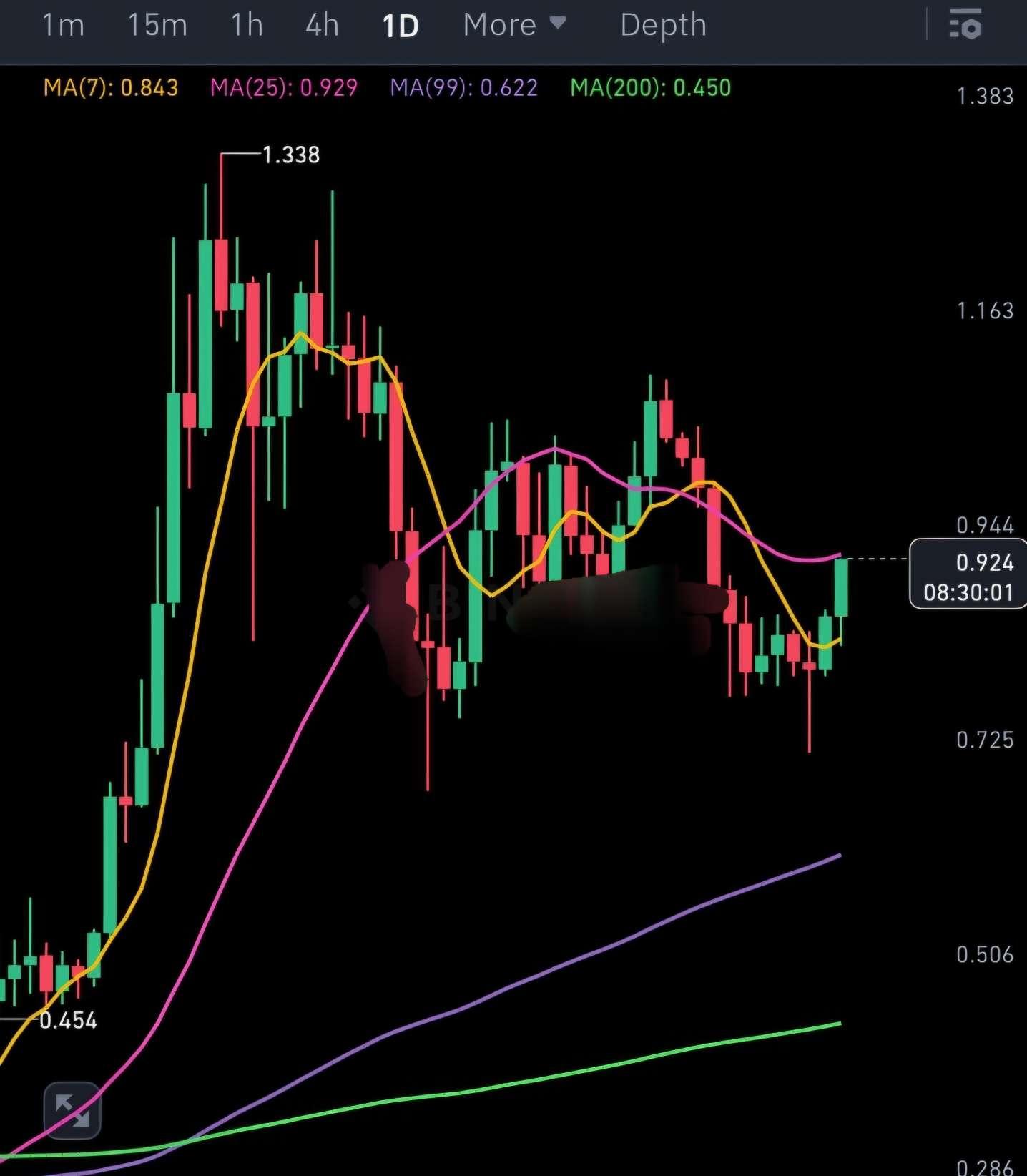Expand chart to fullscreen

pyautogui.click(x=72, y=1110)
